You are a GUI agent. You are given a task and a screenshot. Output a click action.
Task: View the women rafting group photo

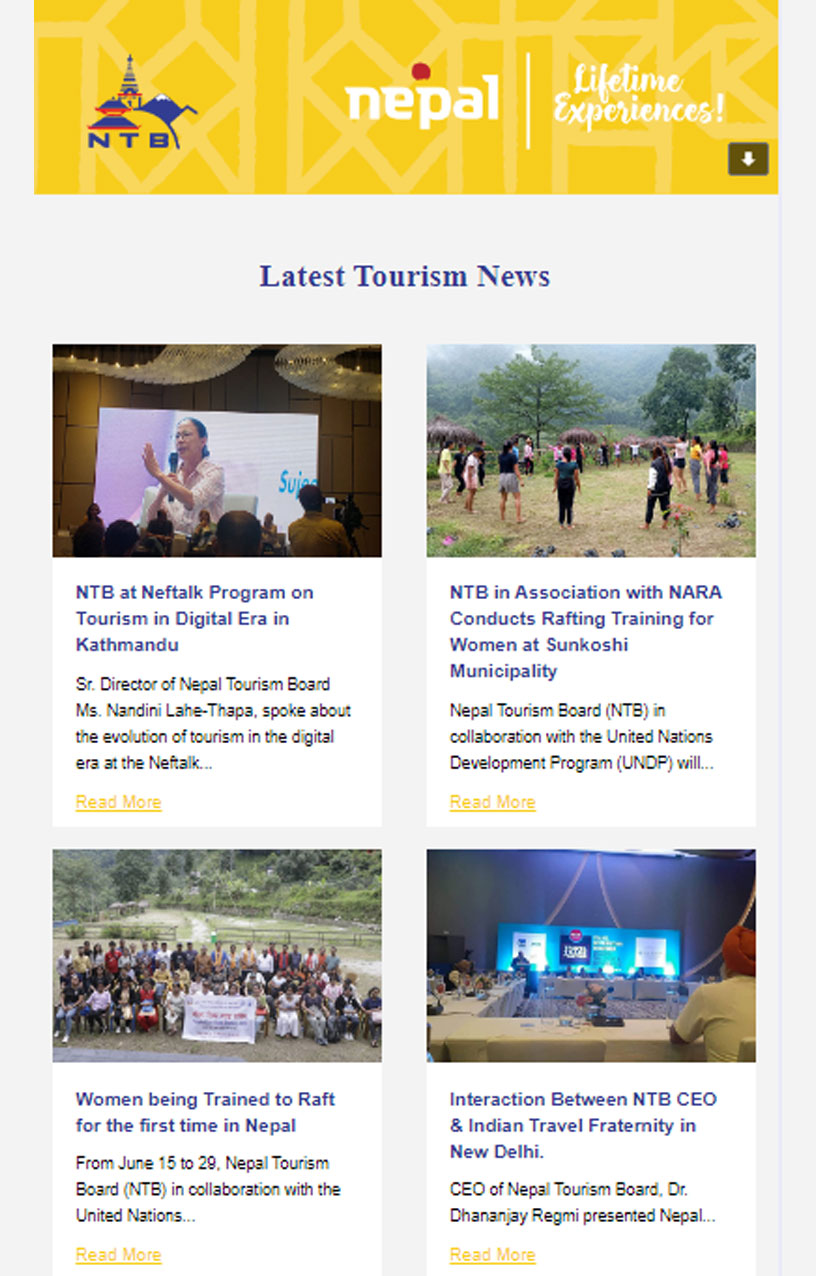click(x=217, y=956)
